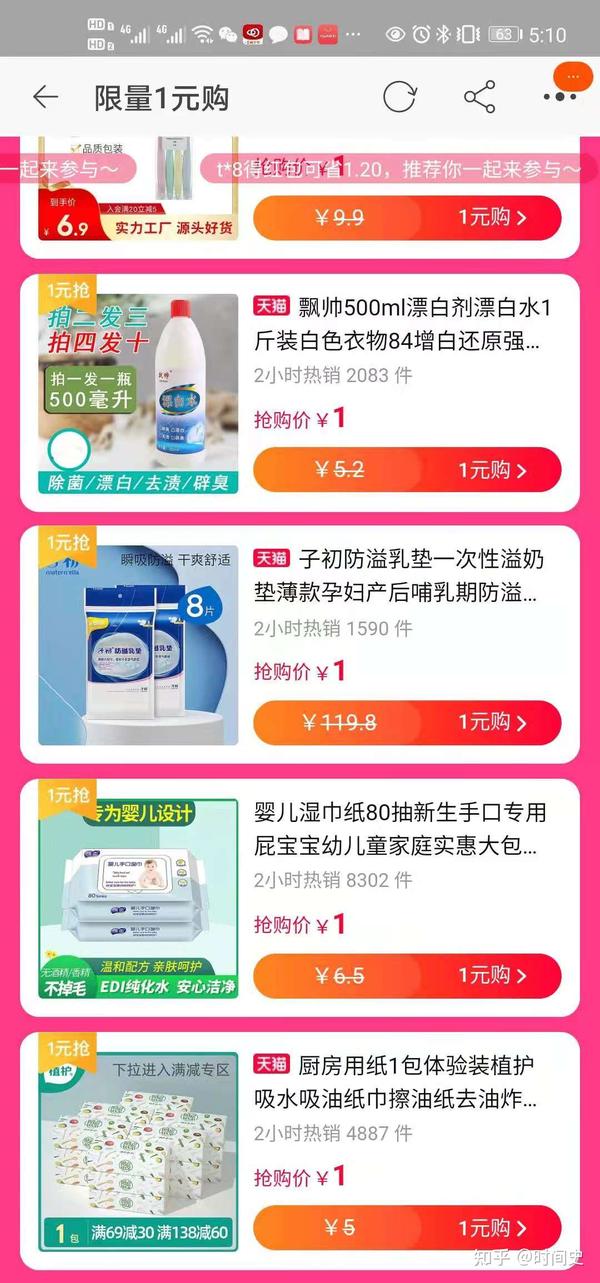Open 飘帅500ml漂白剂 product image
600x1283 pixels.
139,393
